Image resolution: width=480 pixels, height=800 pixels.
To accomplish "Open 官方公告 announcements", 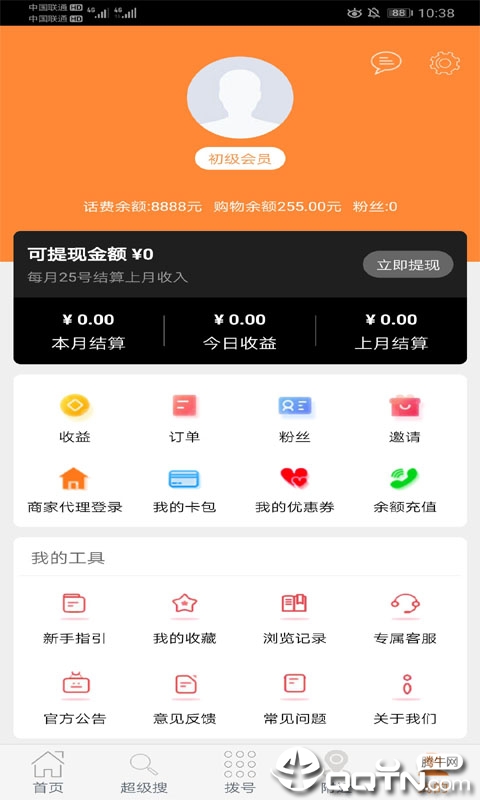I will 74,698.
